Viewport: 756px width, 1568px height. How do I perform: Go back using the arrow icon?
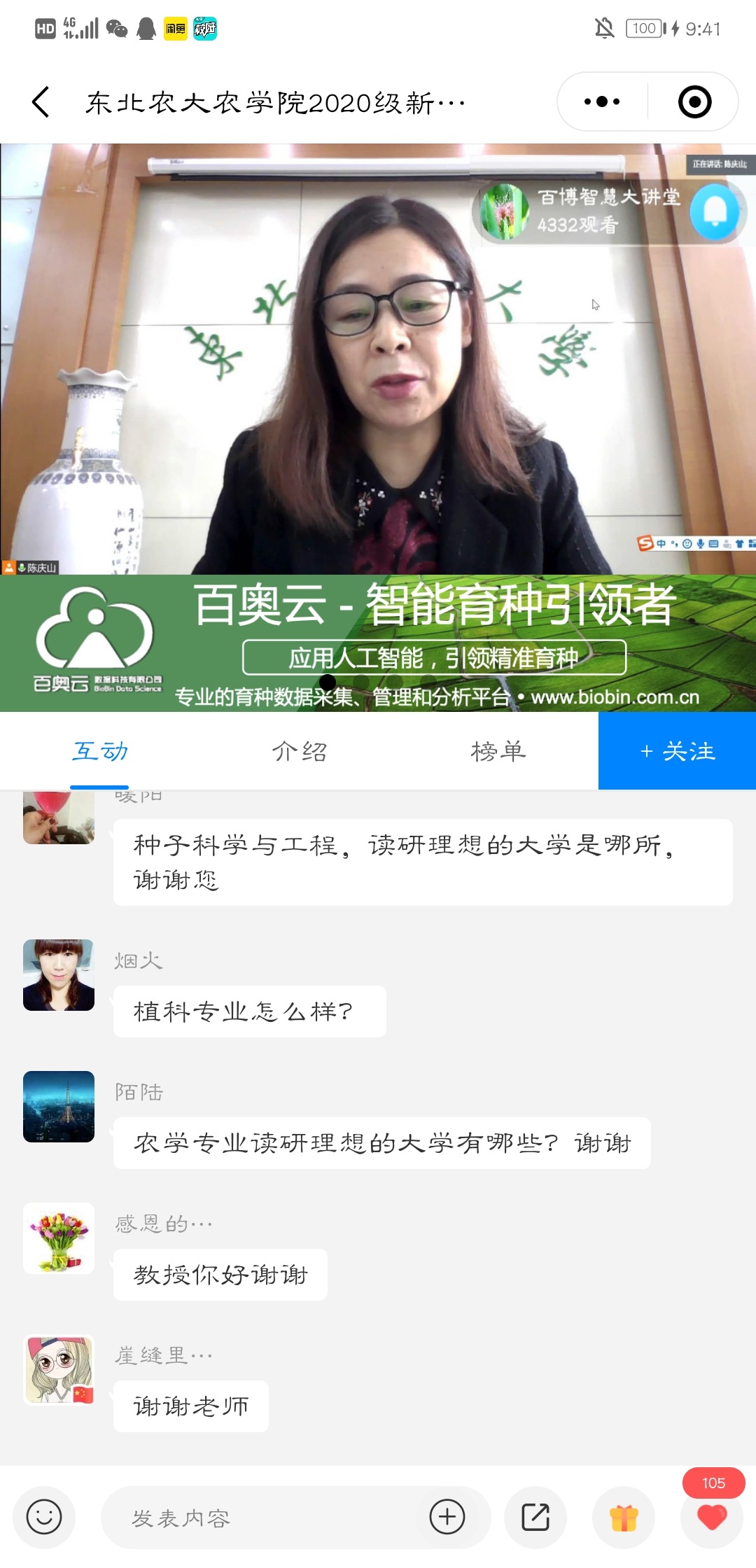(41, 102)
